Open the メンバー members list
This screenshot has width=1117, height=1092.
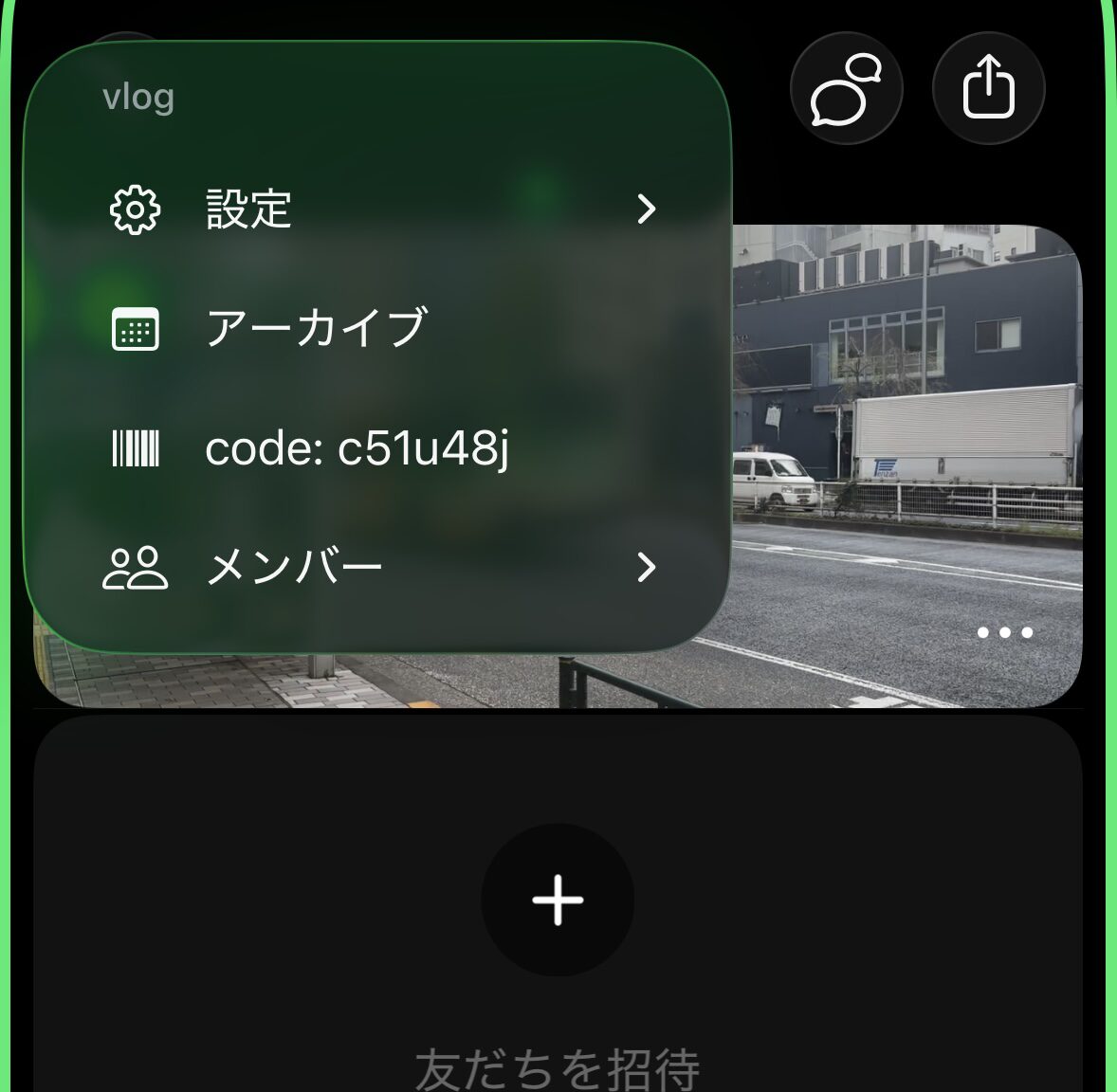[379, 567]
